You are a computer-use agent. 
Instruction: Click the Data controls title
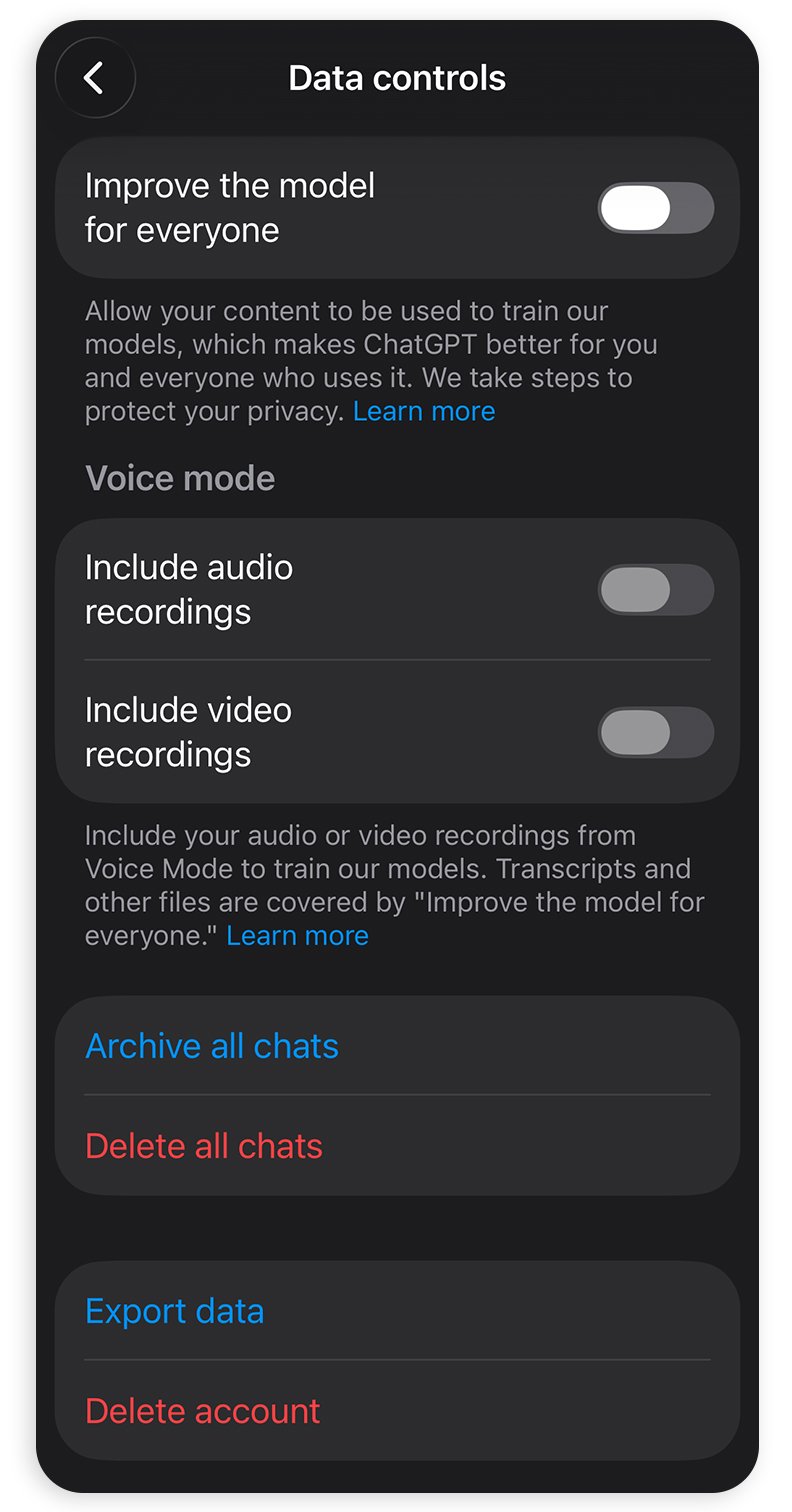pyautogui.click(x=396, y=78)
